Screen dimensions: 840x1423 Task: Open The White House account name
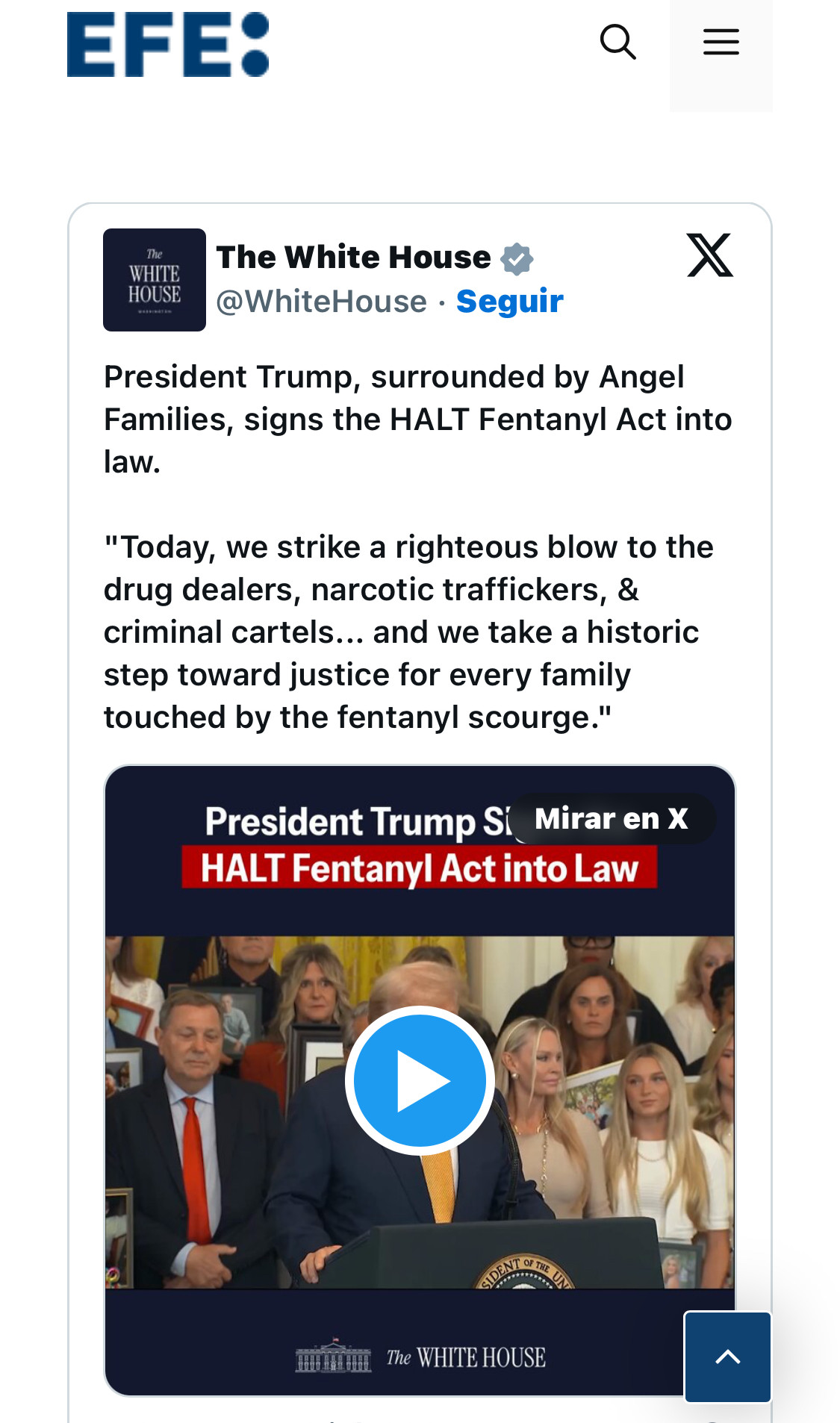coord(354,258)
